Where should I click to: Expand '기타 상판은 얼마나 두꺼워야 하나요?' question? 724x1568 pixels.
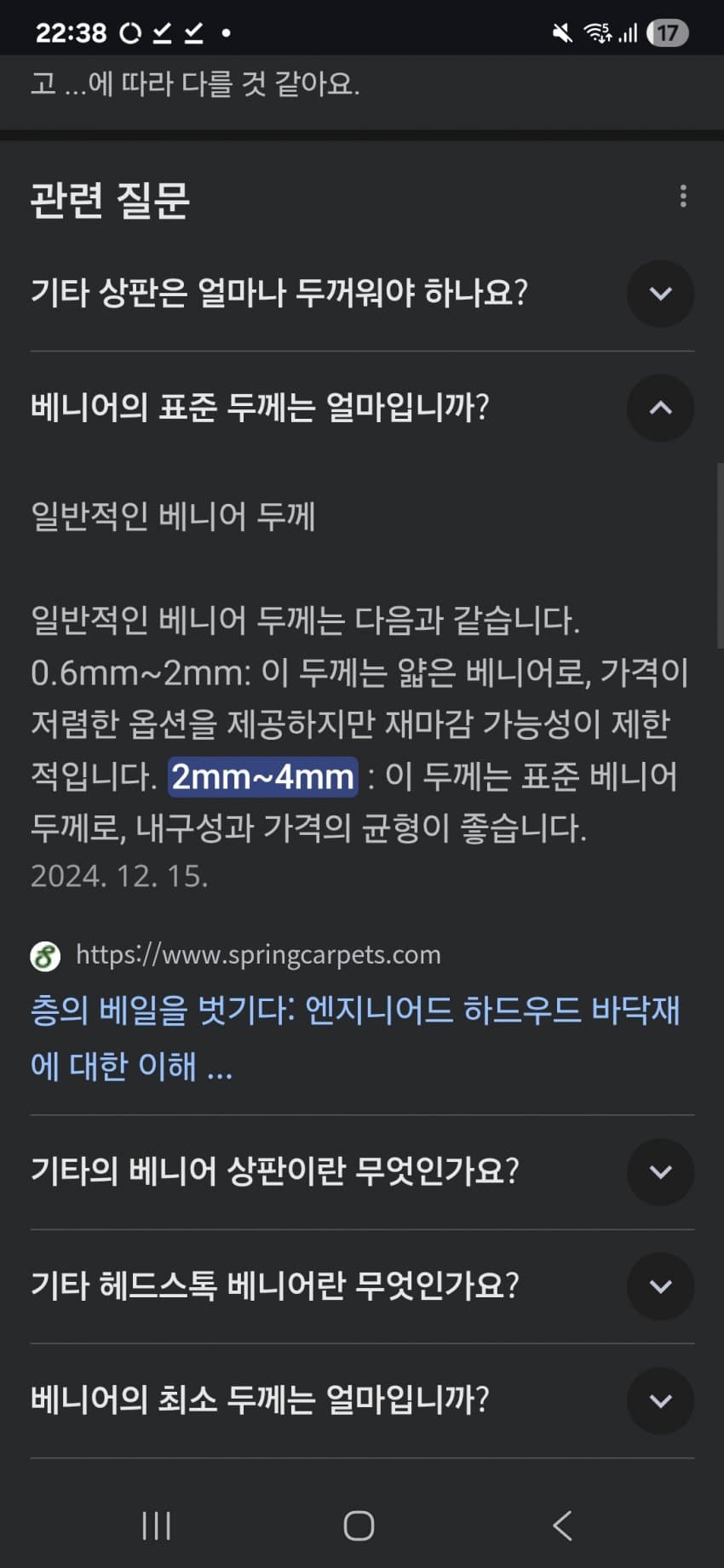[x=660, y=294]
